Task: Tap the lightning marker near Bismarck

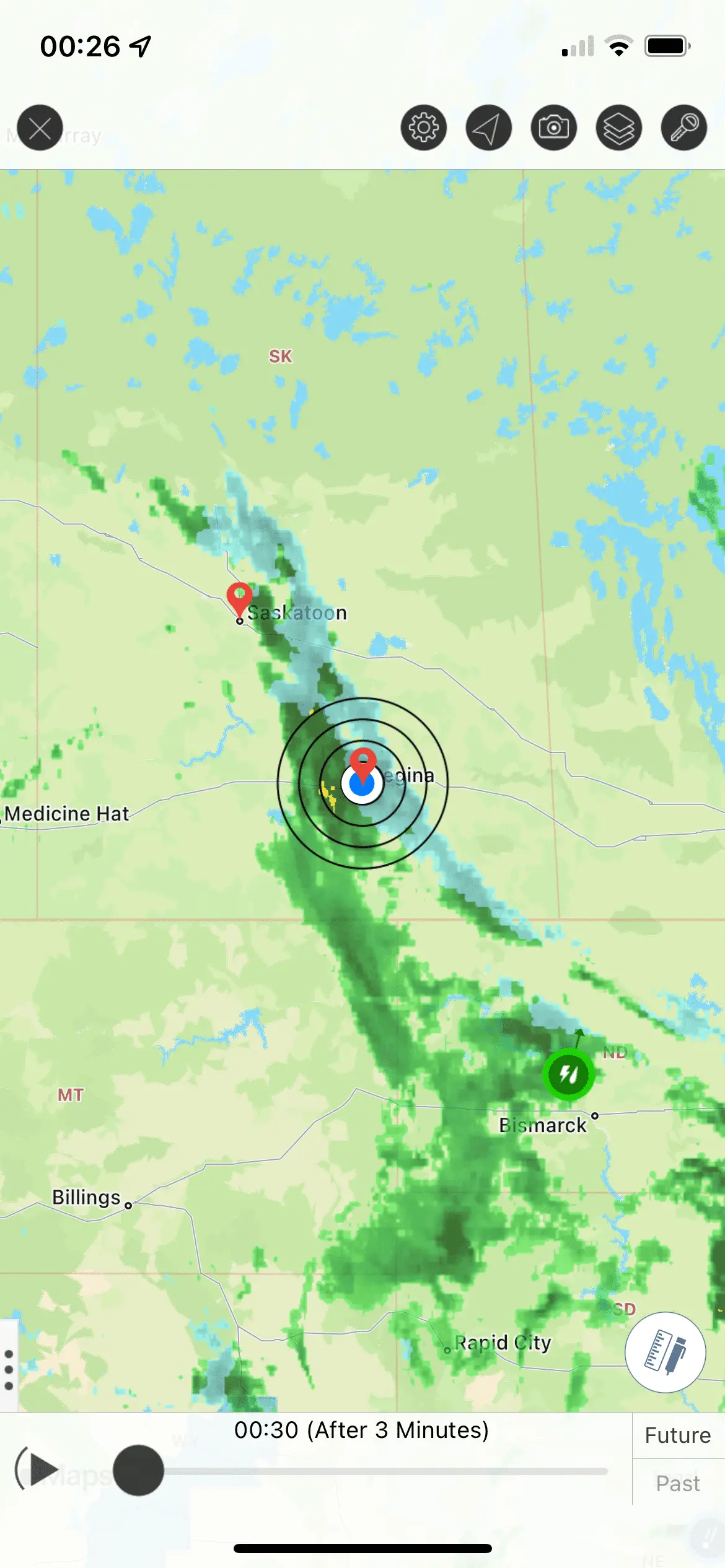Action: 569,1074
